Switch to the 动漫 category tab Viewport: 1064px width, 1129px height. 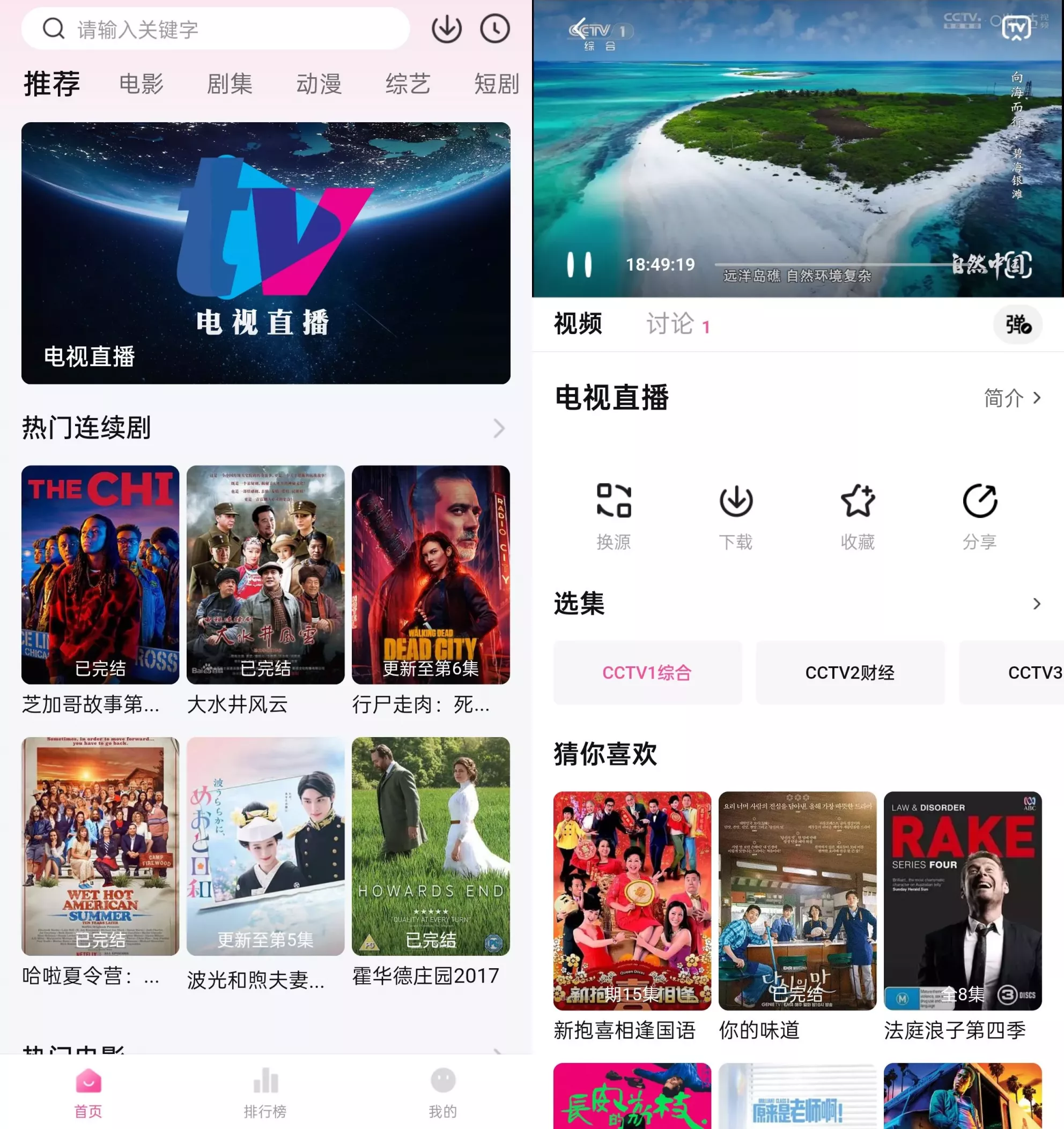click(319, 84)
